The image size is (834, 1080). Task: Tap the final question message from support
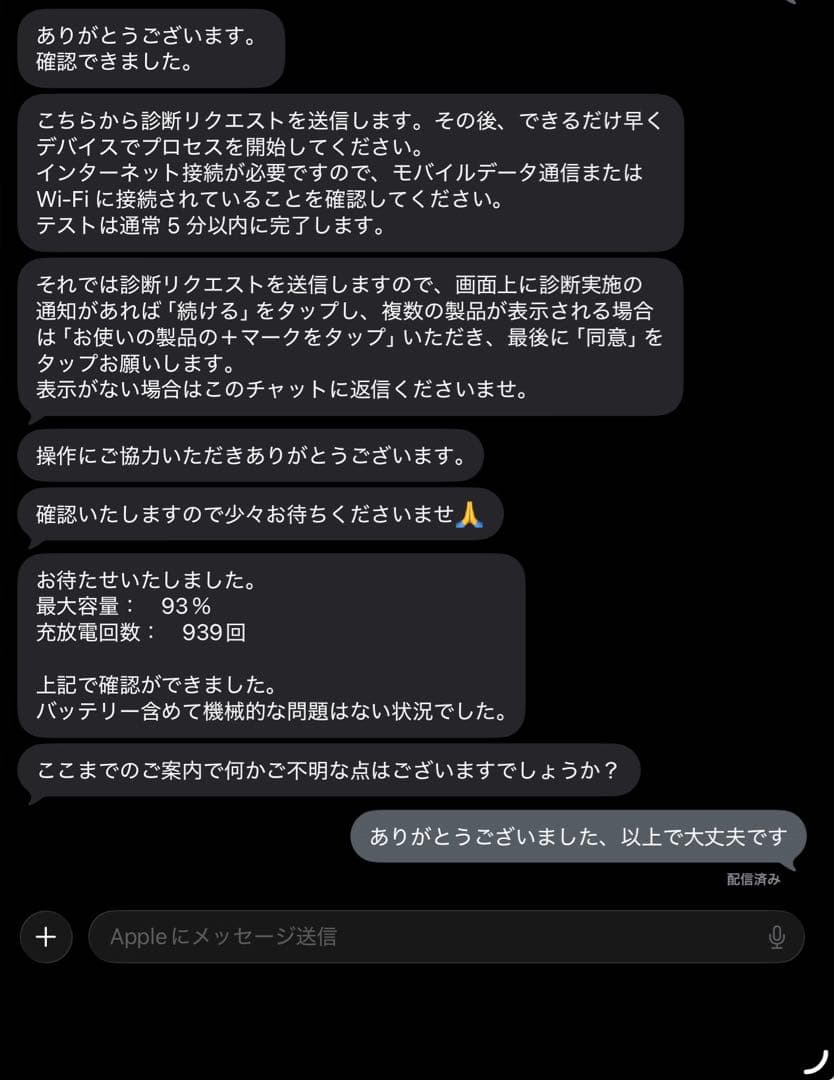click(x=328, y=769)
